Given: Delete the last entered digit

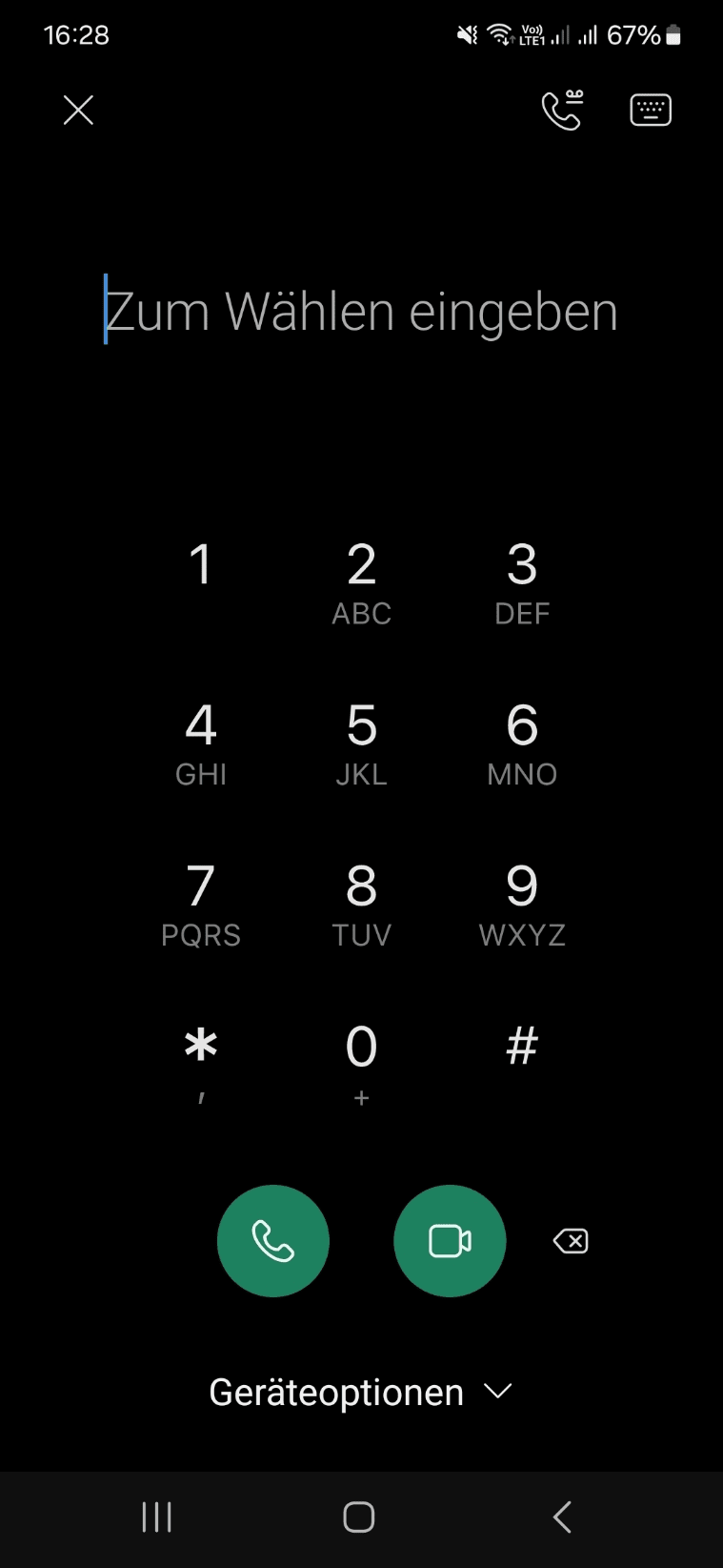Looking at the screenshot, I should tap(571, 1241).
